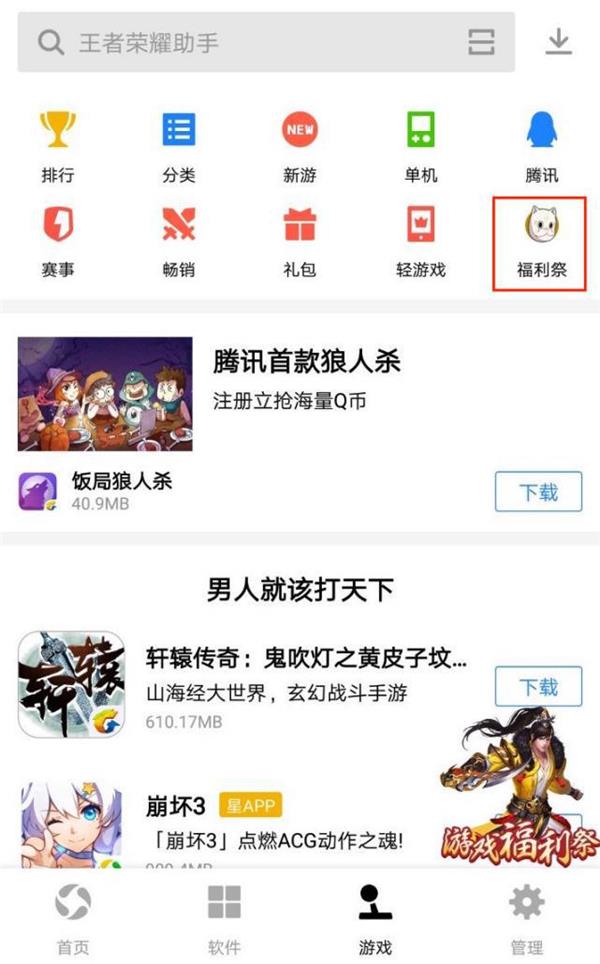Image resolution: width=600 pixels, height=964 pixels.
Task: Open 畅销 best sellers
Action: (179, 241)
